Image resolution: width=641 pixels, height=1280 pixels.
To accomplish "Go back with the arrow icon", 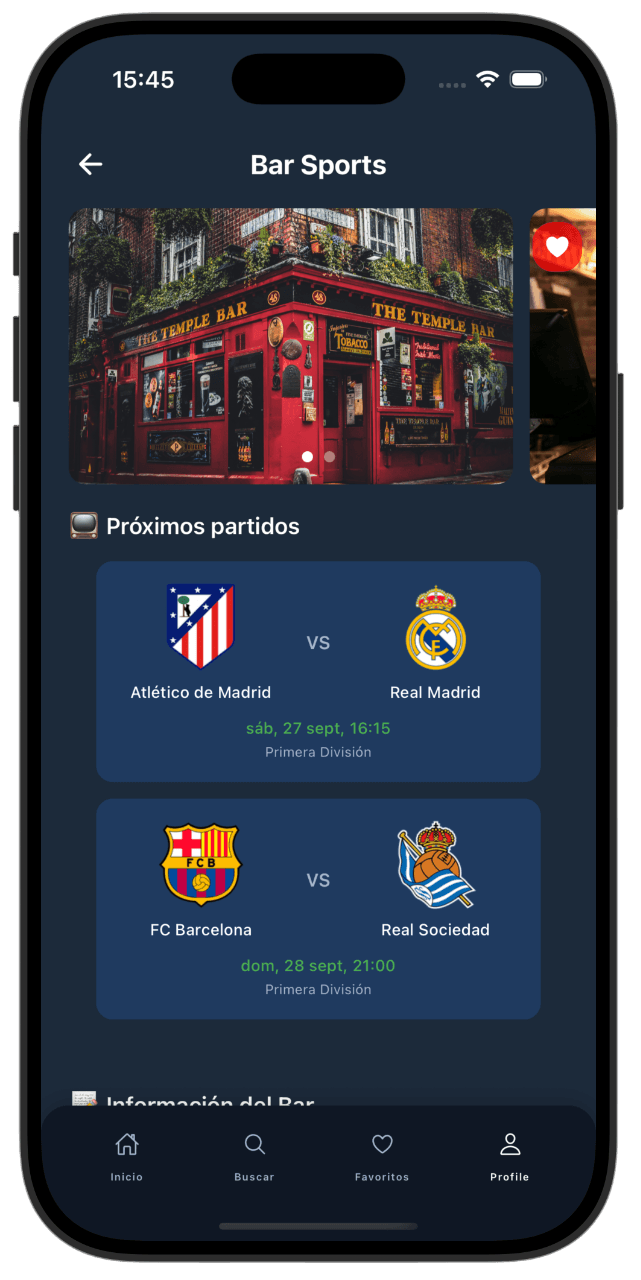I will point(91,165).
